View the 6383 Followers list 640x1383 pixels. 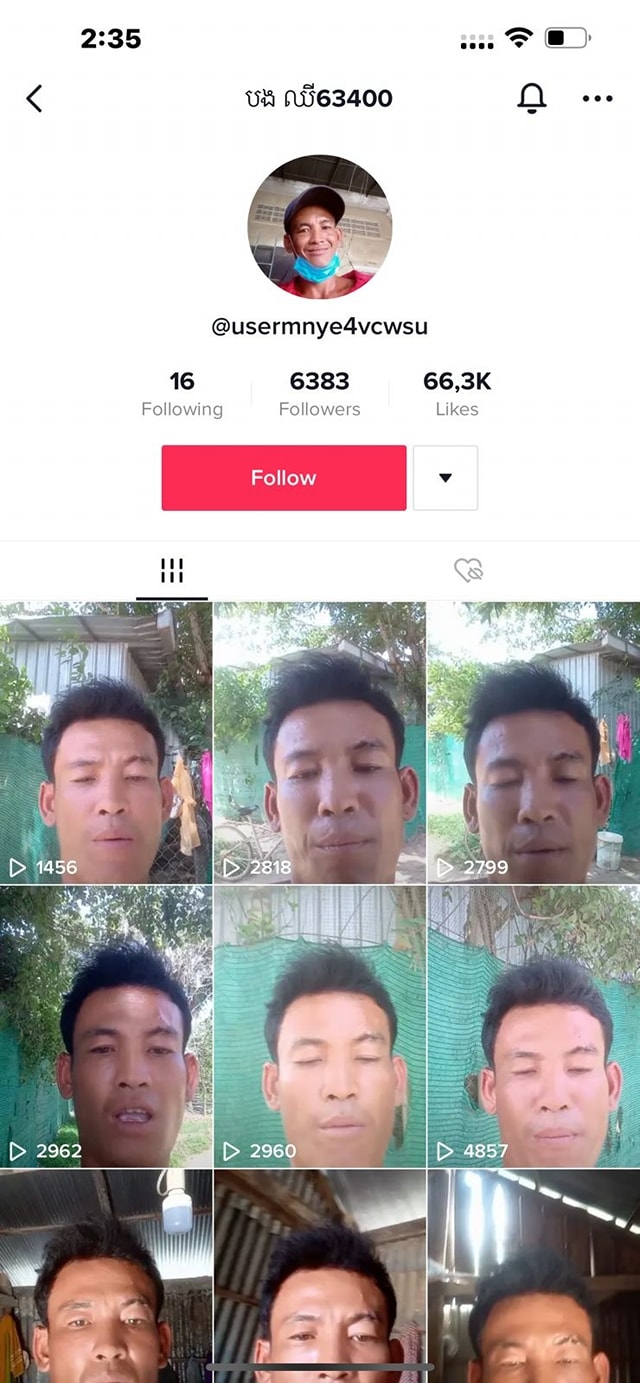320,394
